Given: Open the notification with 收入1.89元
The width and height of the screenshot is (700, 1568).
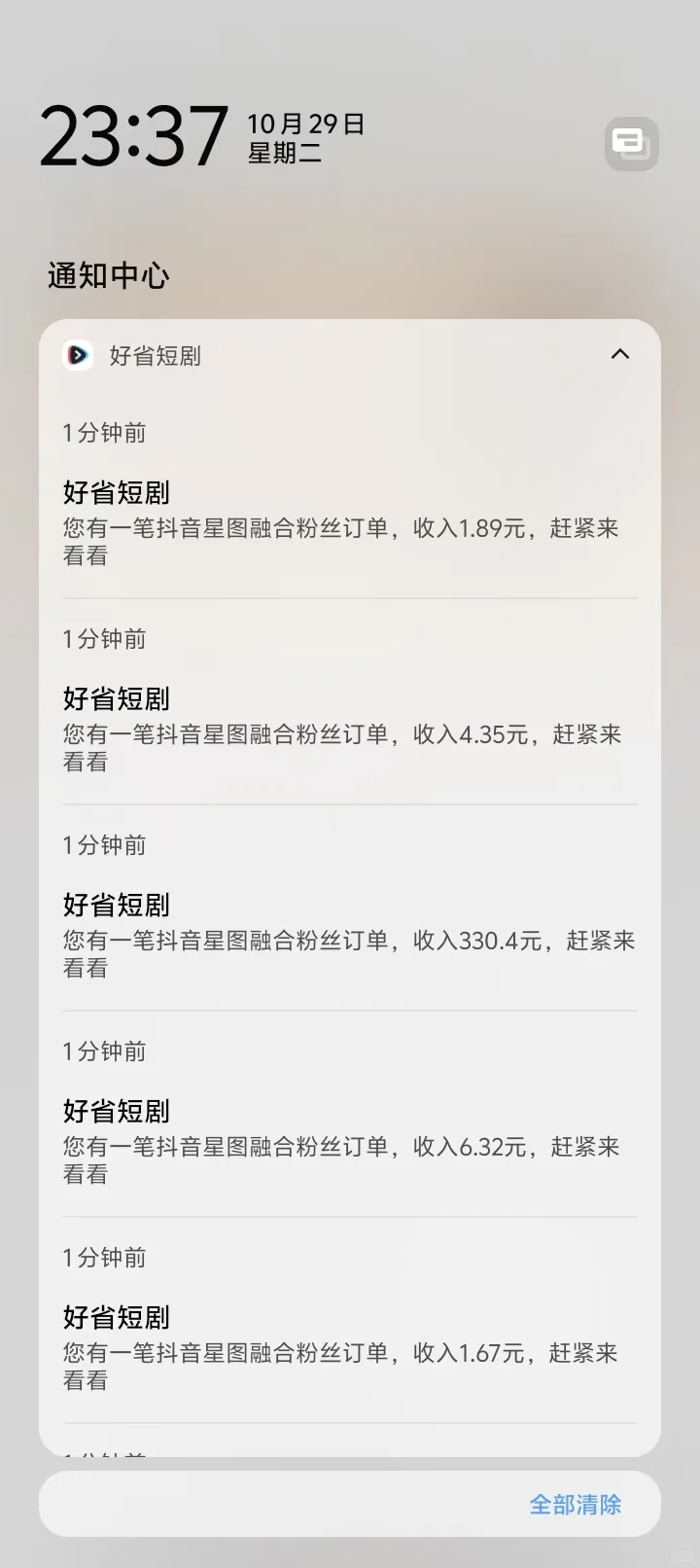Looking at the screenshot, I should click(350, 495).
